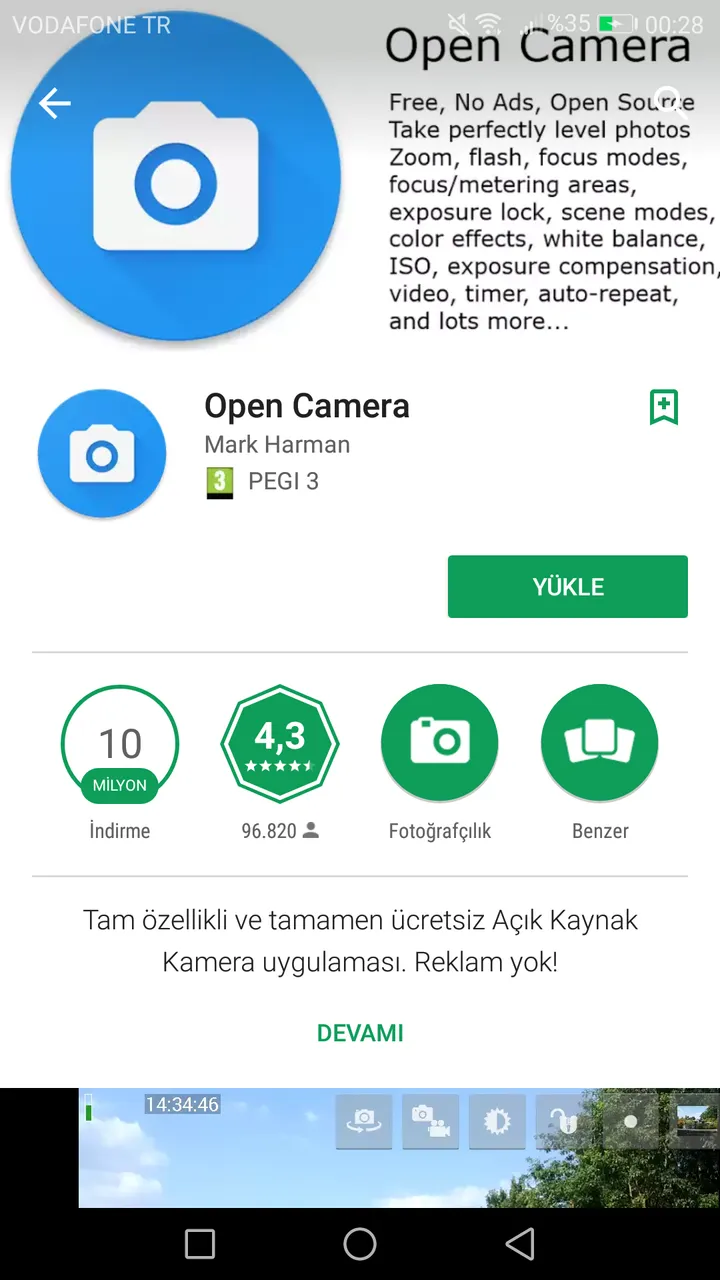Go back using the top-left arrow

pos(55,103)
